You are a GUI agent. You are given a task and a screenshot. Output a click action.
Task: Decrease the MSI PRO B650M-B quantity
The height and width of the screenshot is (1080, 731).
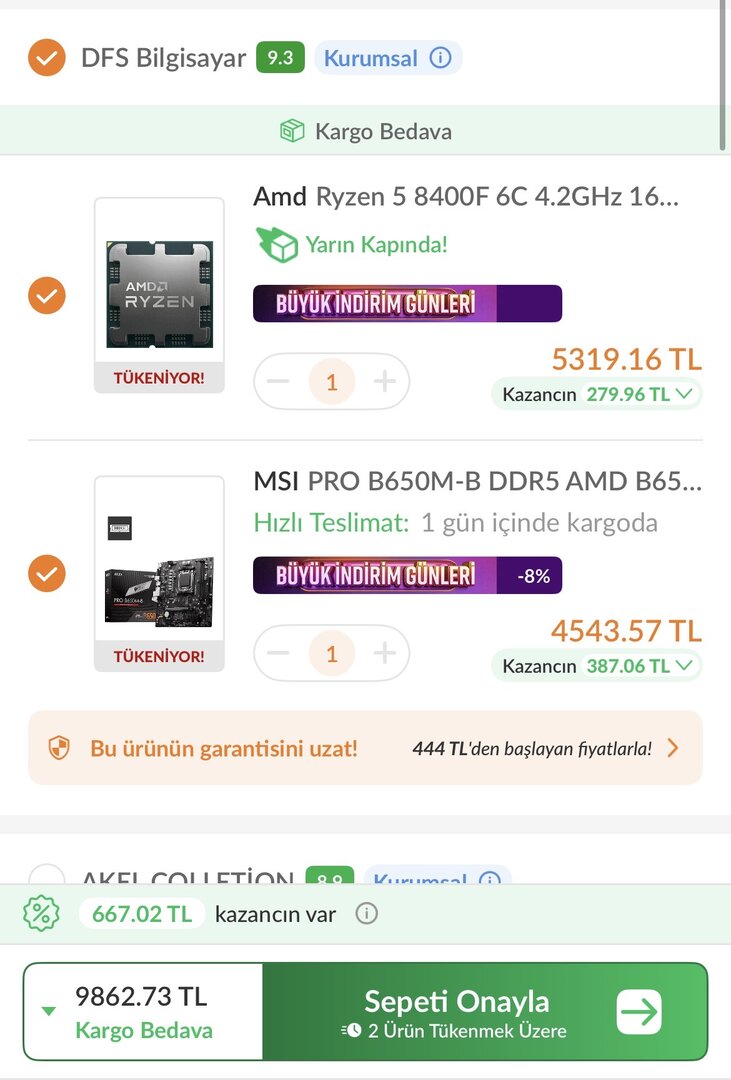(x=279, y=653)
